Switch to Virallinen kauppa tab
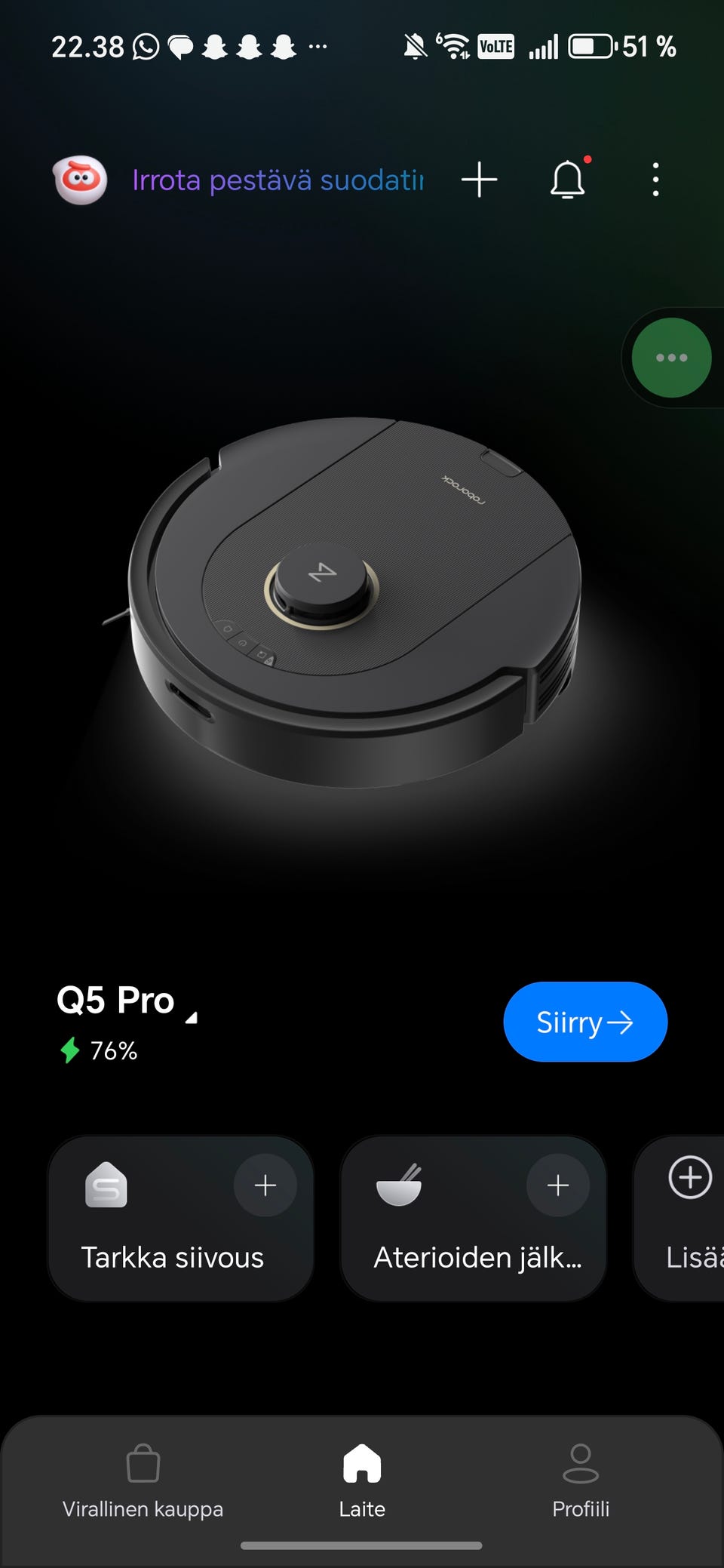This screenshot has height=1568, width=724. pyautogui.click(x=143, y=1480)
